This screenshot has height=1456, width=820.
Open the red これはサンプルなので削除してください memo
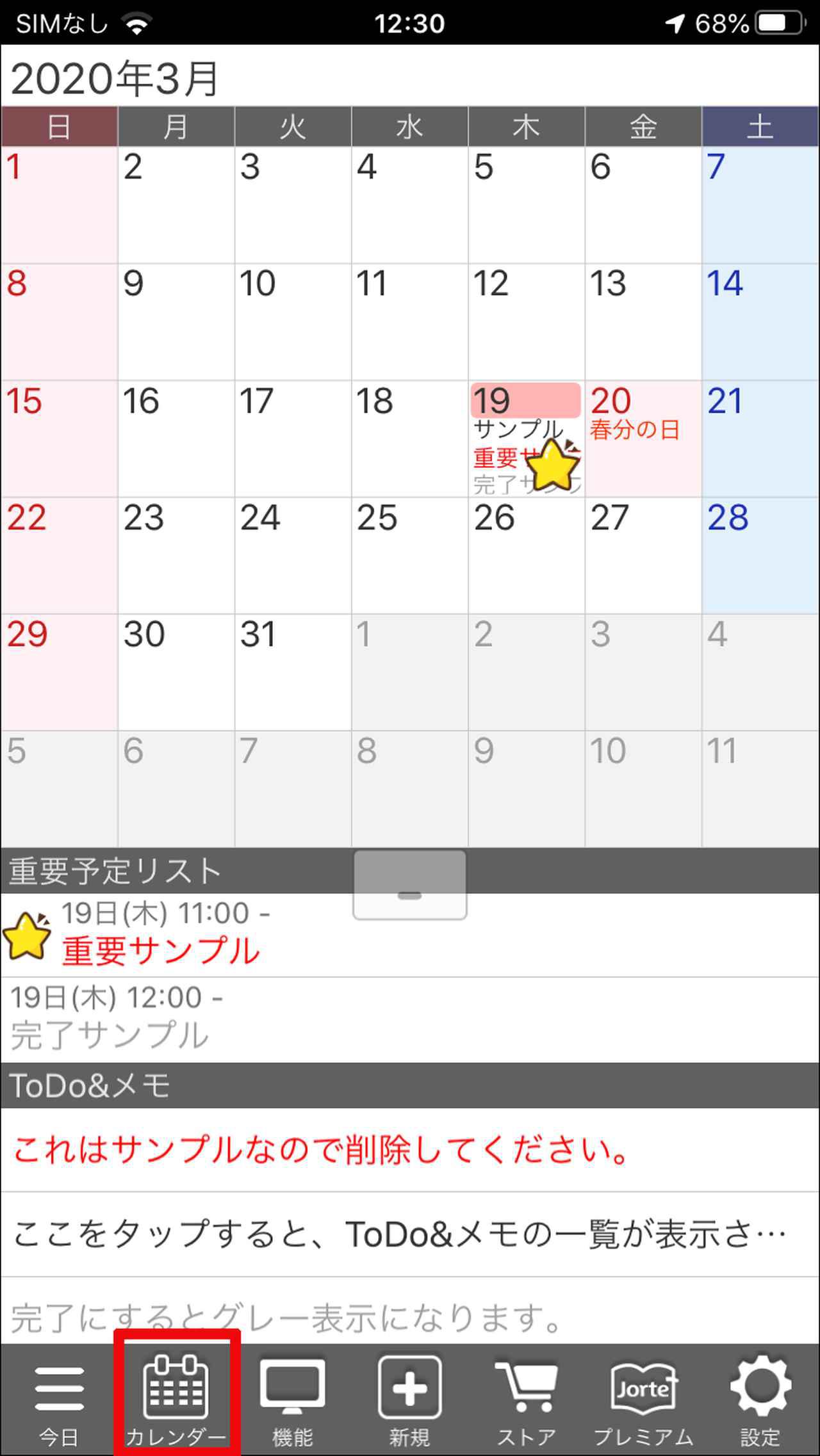coord(410,1149)
